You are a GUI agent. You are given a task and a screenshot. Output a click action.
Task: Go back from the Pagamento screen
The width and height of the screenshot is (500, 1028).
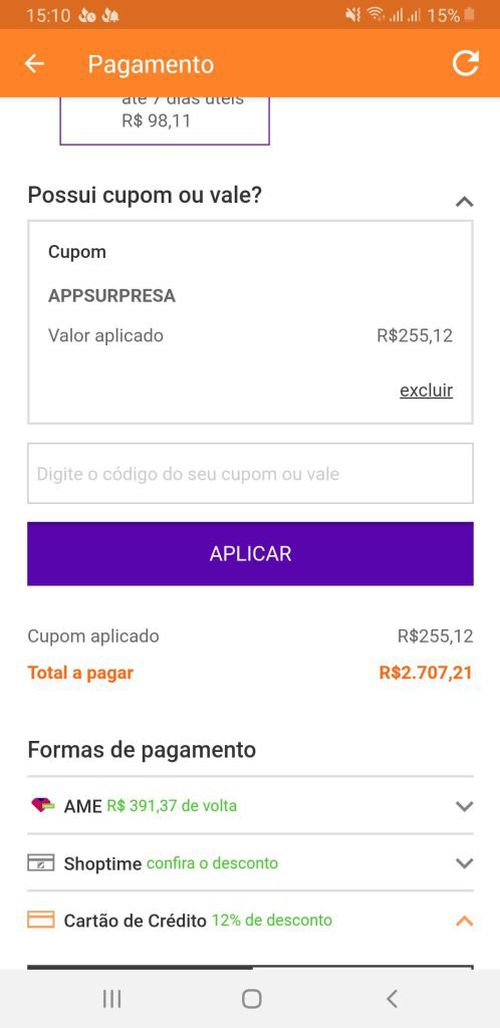point(34,64)
